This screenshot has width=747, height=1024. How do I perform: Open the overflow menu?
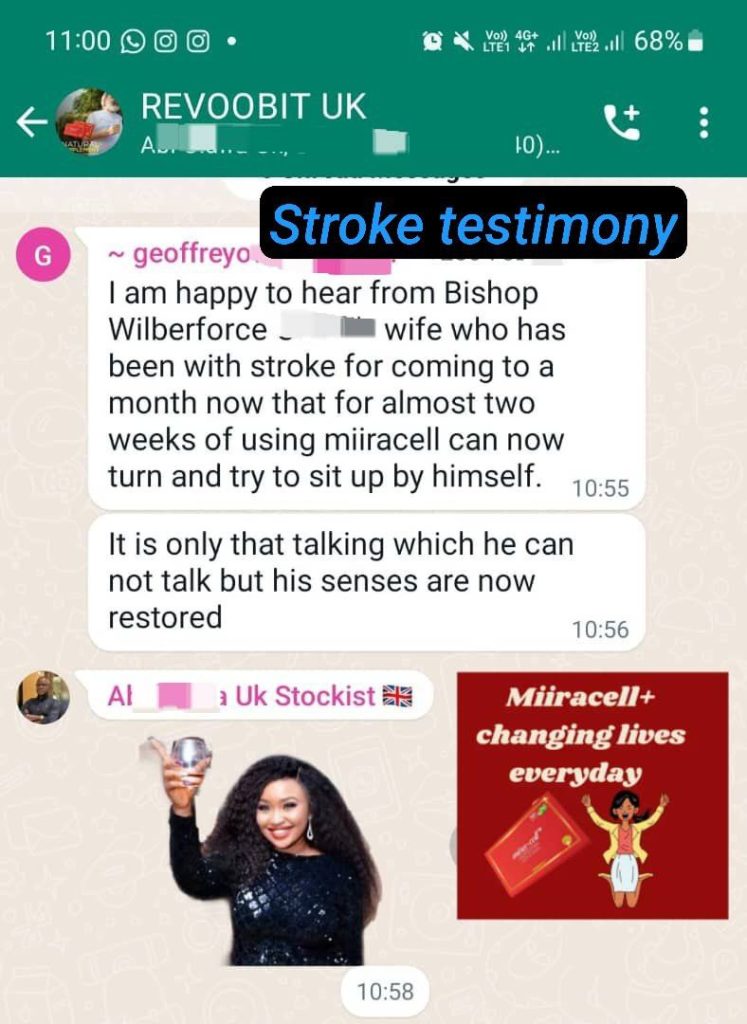tap(704, 122)
